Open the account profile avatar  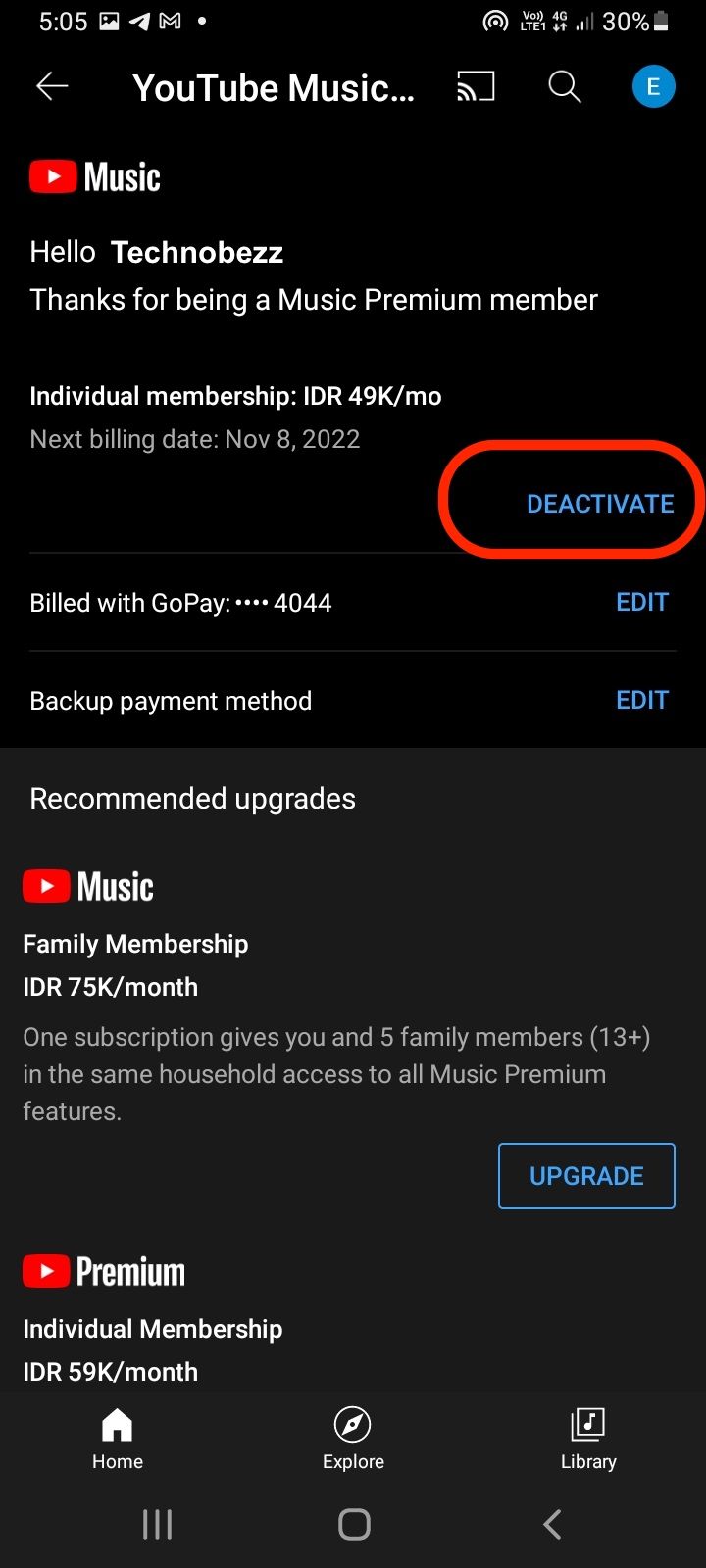click(x=653, y=86)
